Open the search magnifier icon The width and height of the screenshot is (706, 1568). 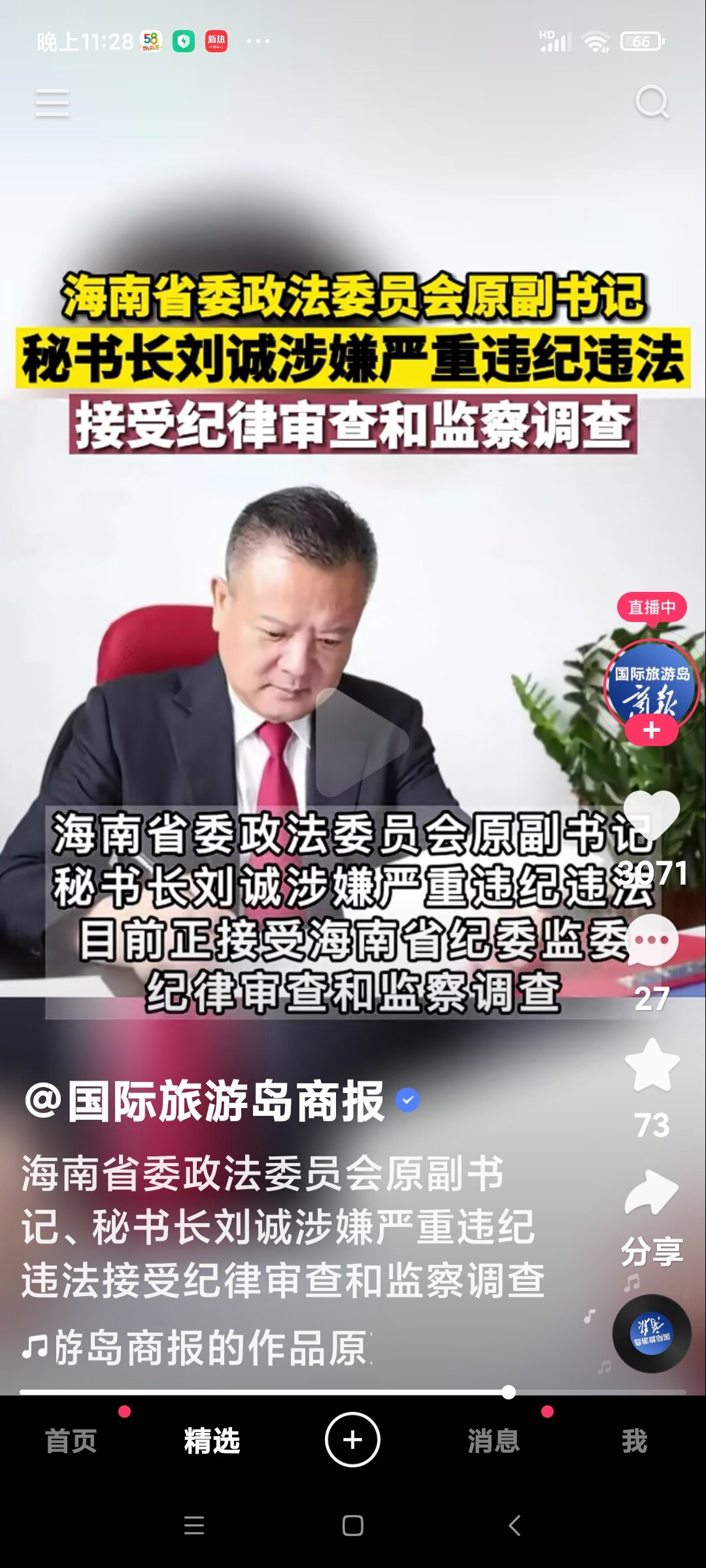(x=652, y=103)
